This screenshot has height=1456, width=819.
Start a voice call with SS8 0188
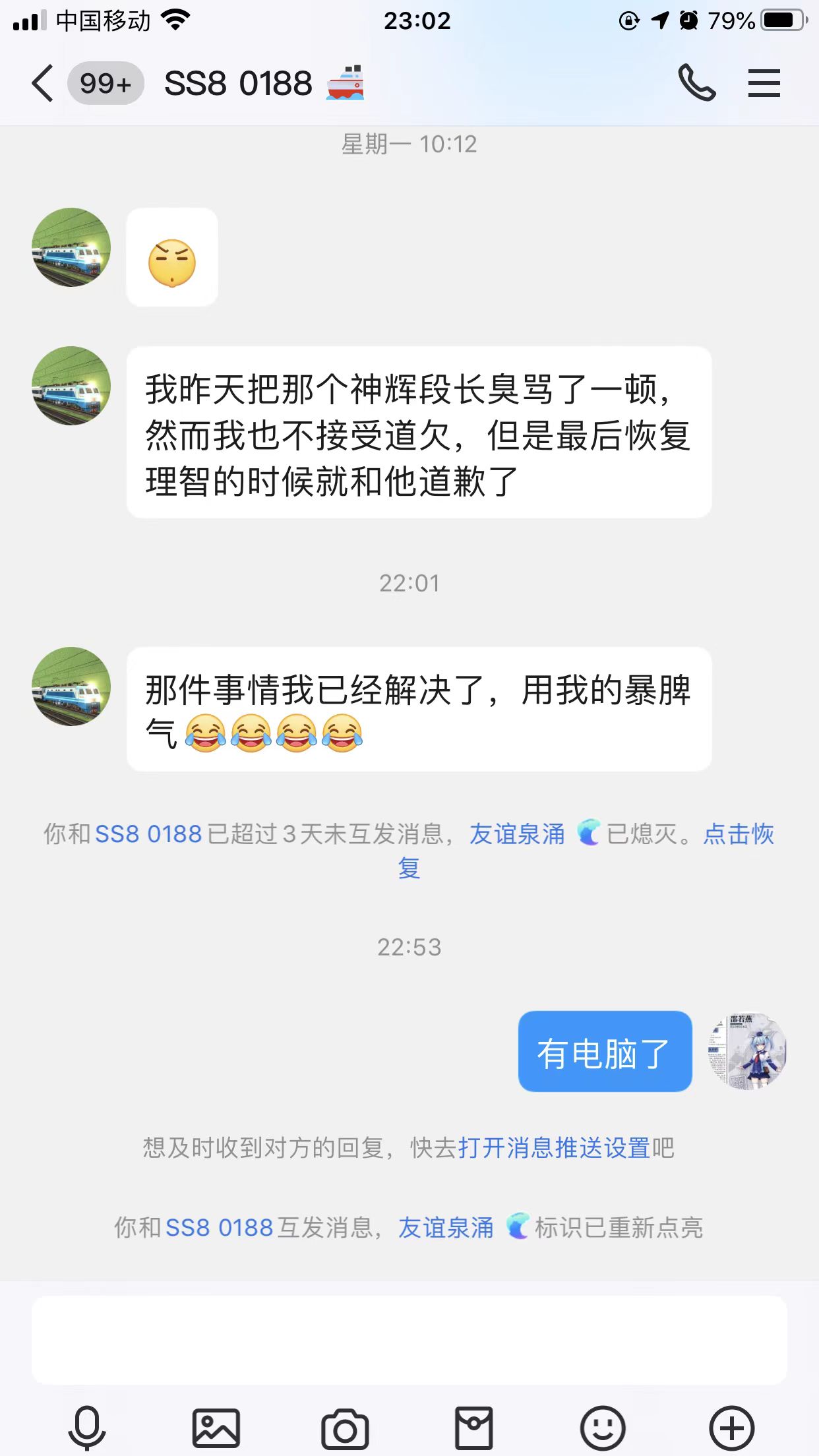pos(696,83)
